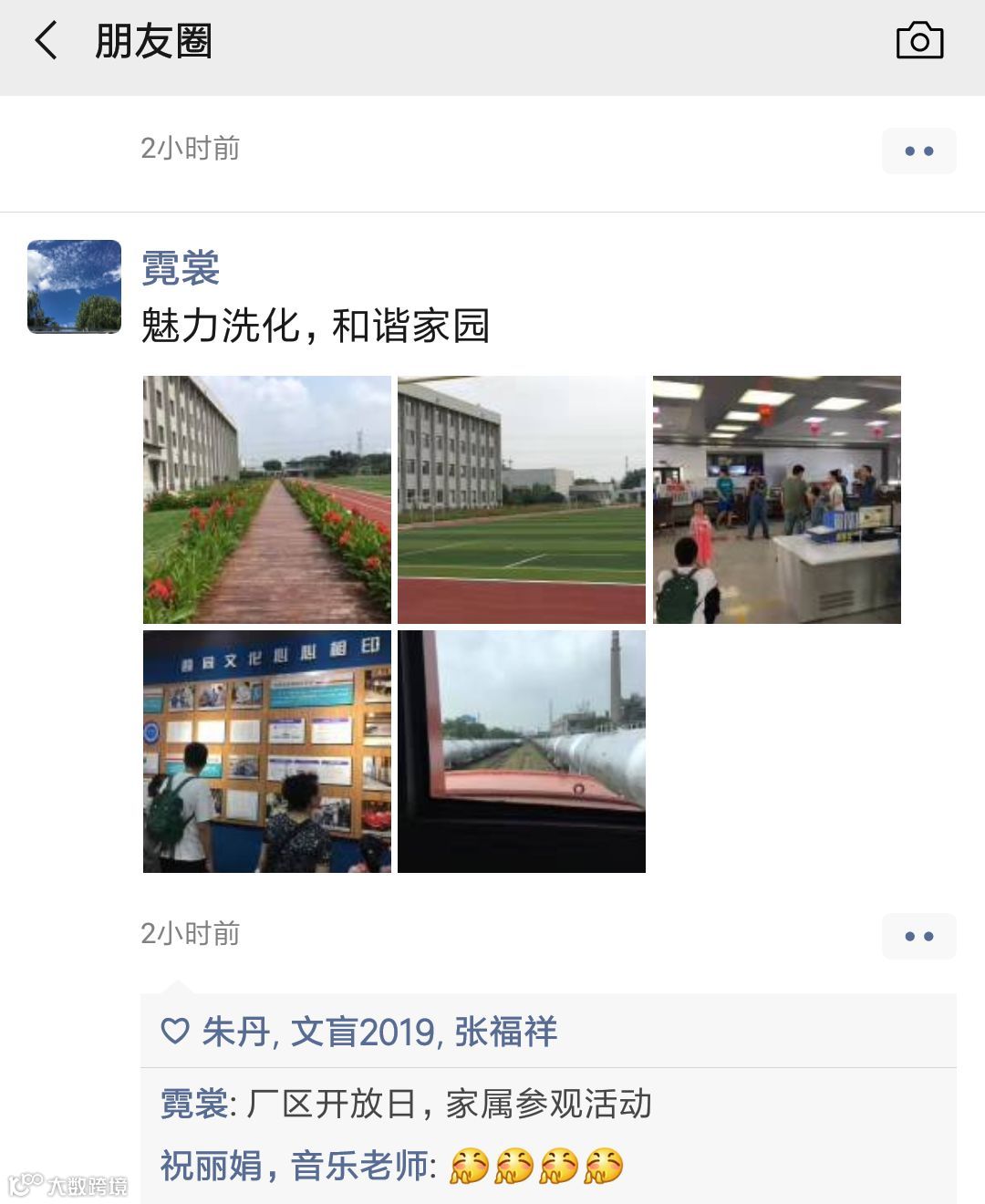View the tank train photo

pos(522,752)
